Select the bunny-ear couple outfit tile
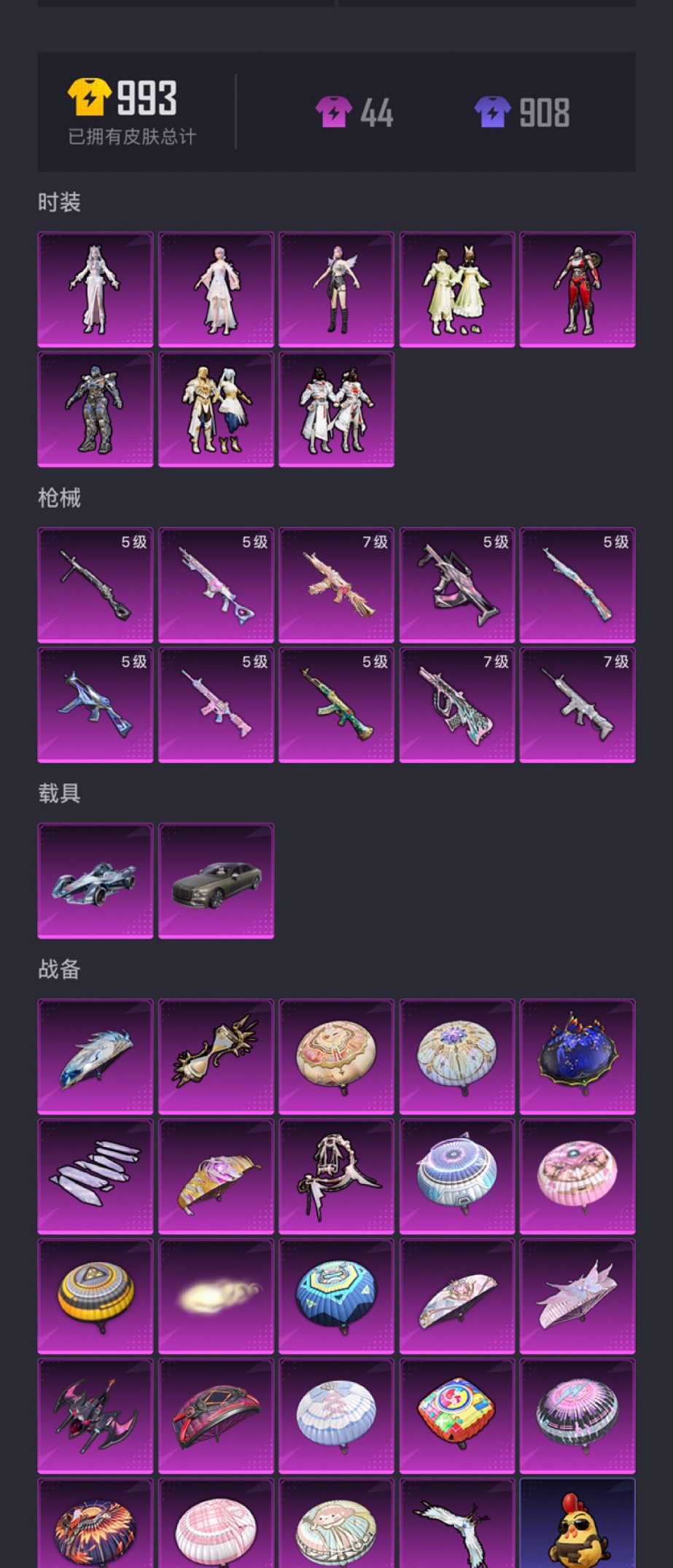 (x=456, y=289)
